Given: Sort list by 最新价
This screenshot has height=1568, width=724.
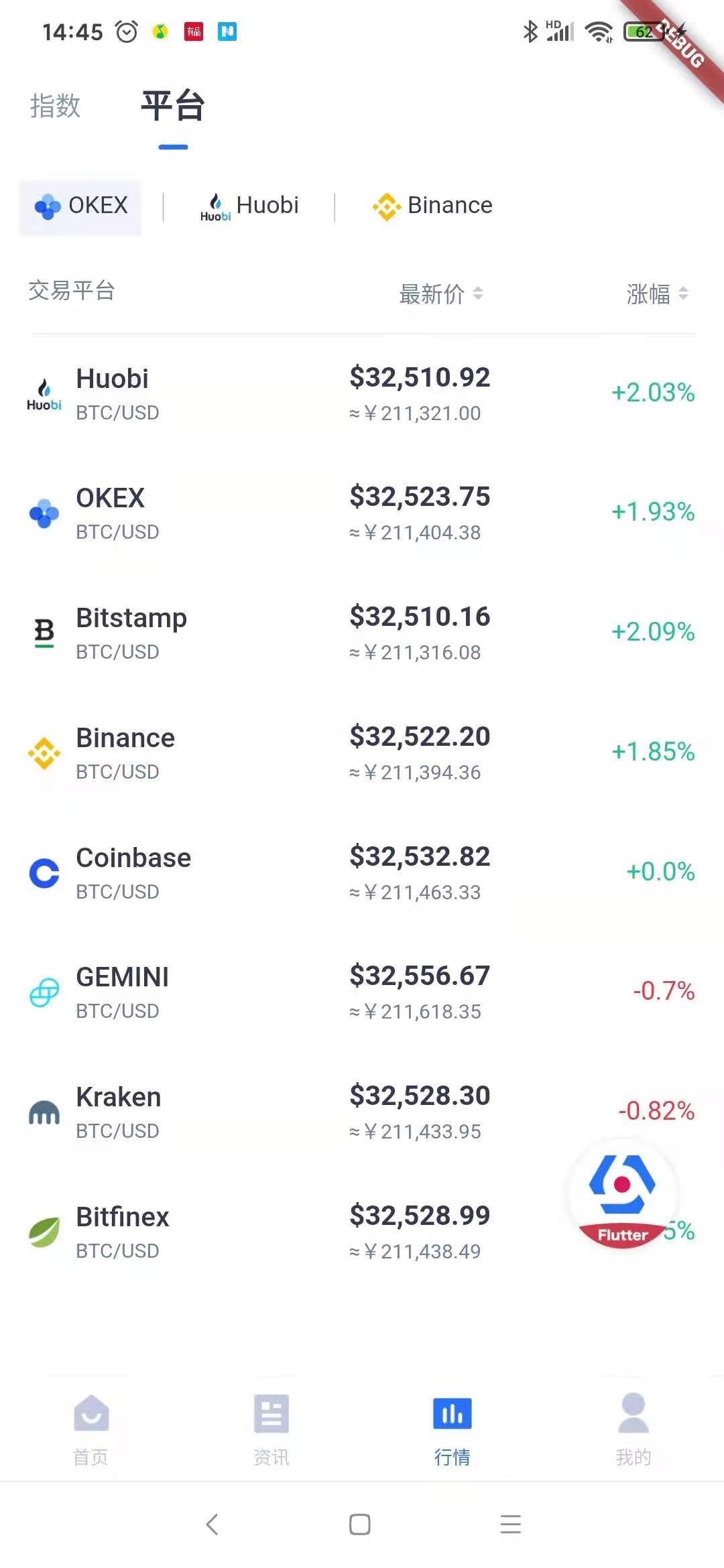Looking at the screenshot, I should [x=440, y=293].
